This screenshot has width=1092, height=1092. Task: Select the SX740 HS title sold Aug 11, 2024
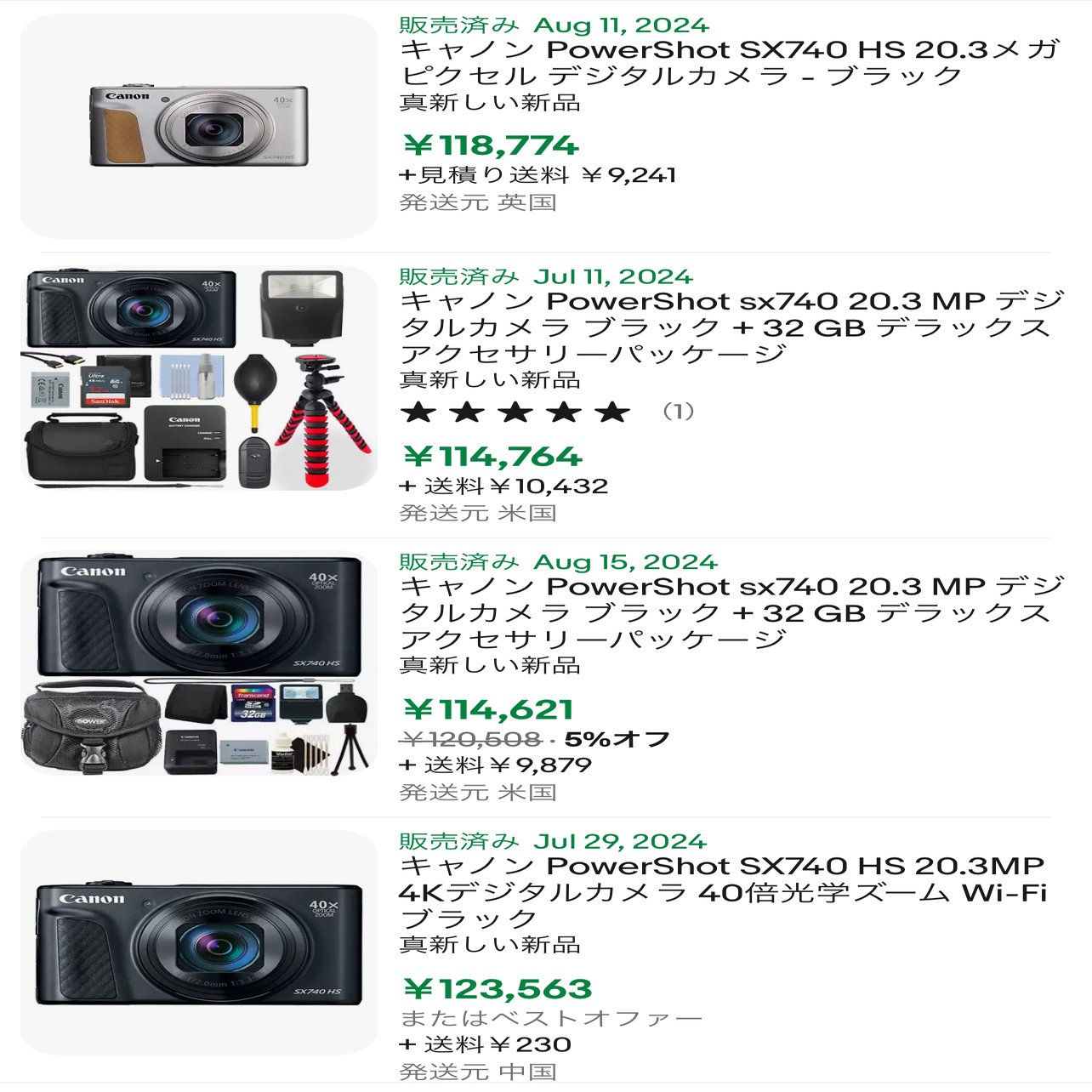click(x=730, y=63)
